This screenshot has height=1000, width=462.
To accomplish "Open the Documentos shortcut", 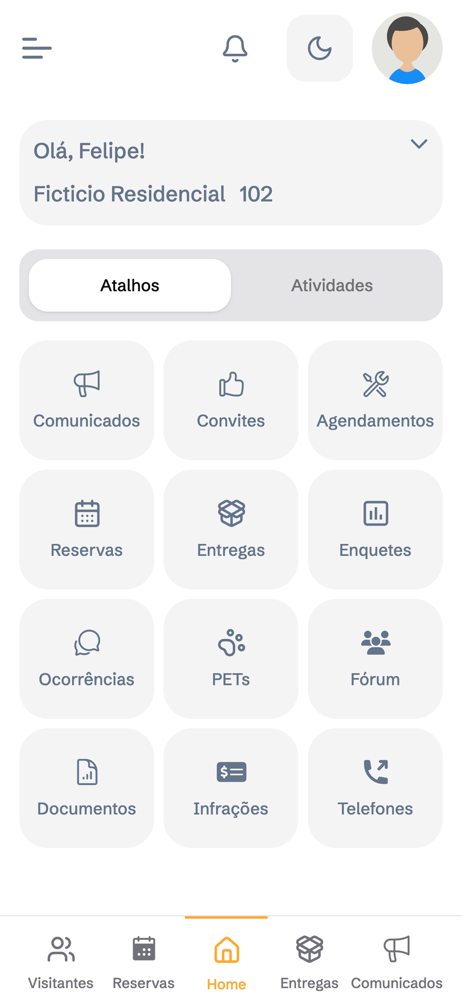I will [x=87, y=788].
